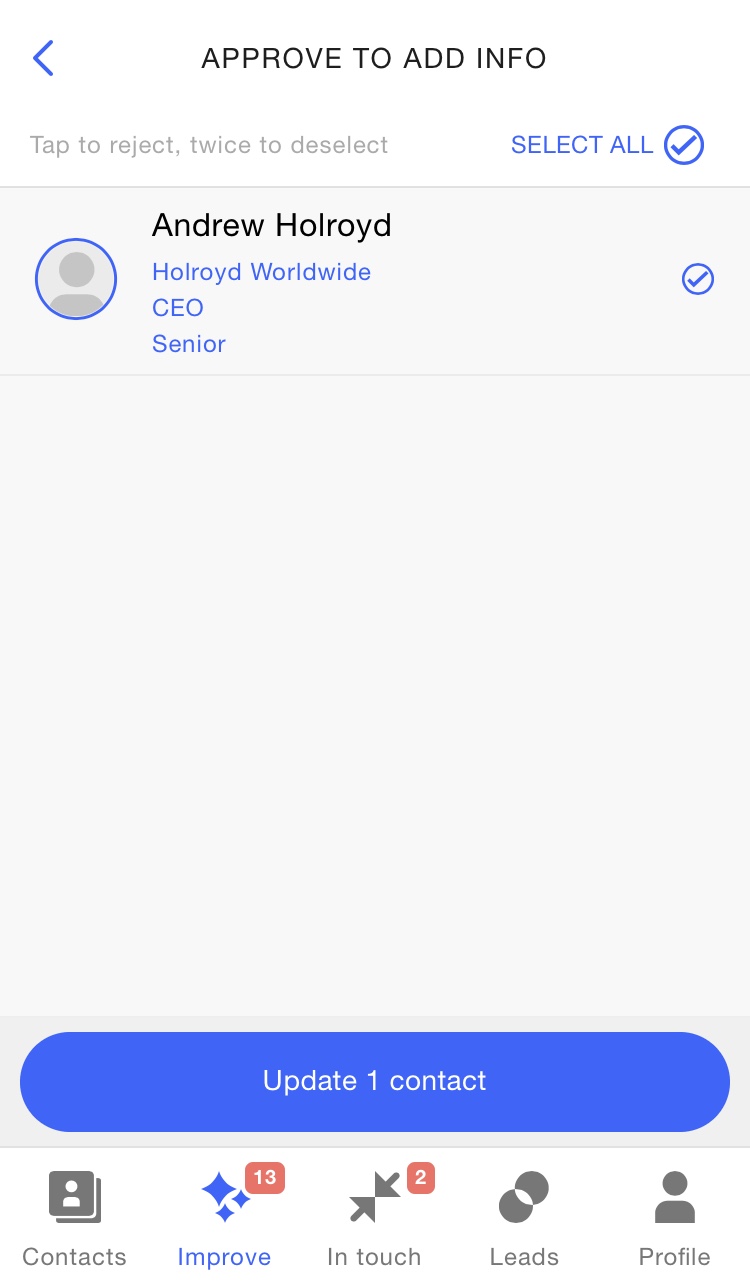Open Andrew Holroyd's avatar placeholder
The image size is (750, 1281).
(x=76, y=279)
